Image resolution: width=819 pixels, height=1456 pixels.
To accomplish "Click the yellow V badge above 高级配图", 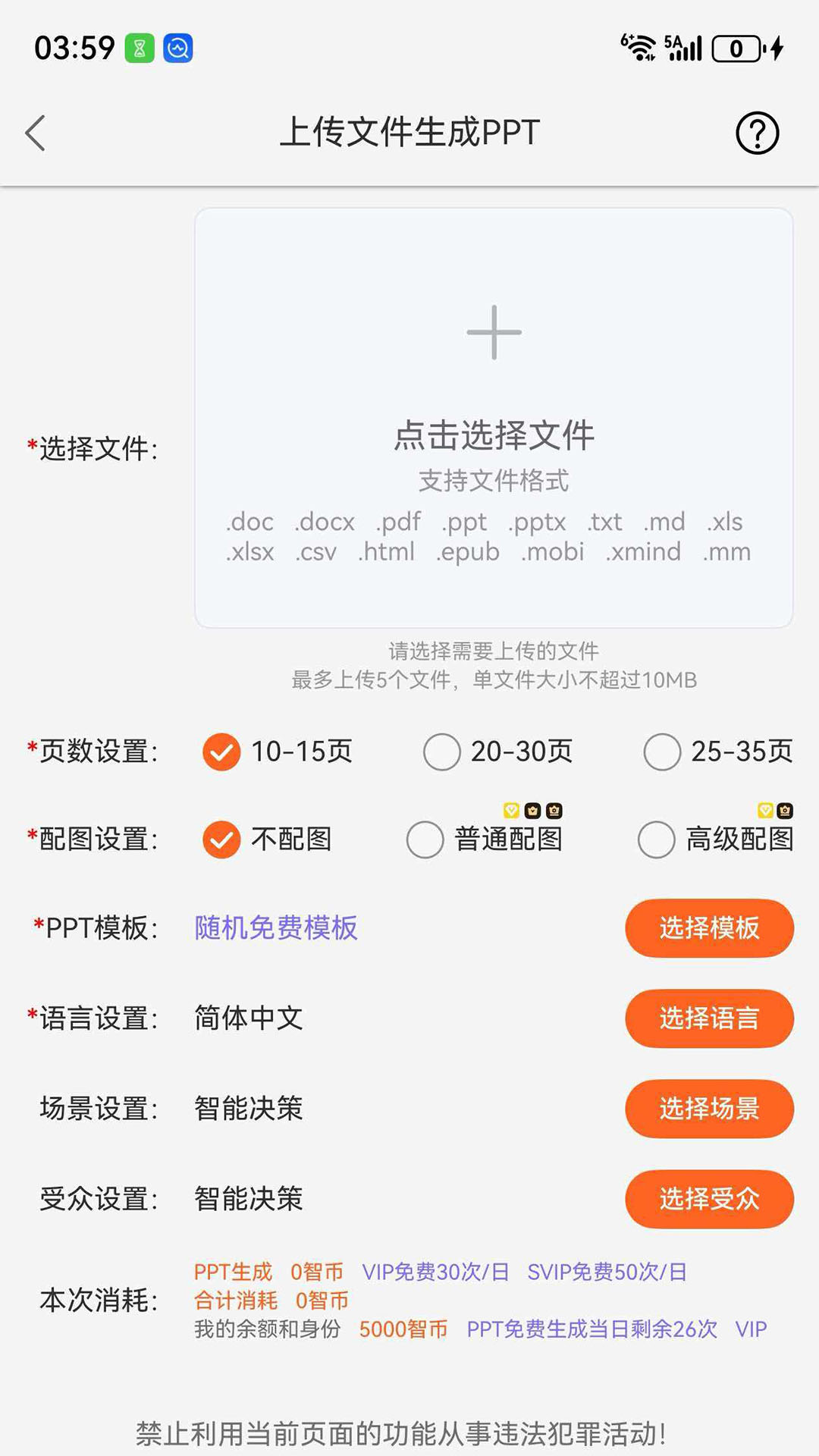I will pyautogui.click(x=764, y=811).
